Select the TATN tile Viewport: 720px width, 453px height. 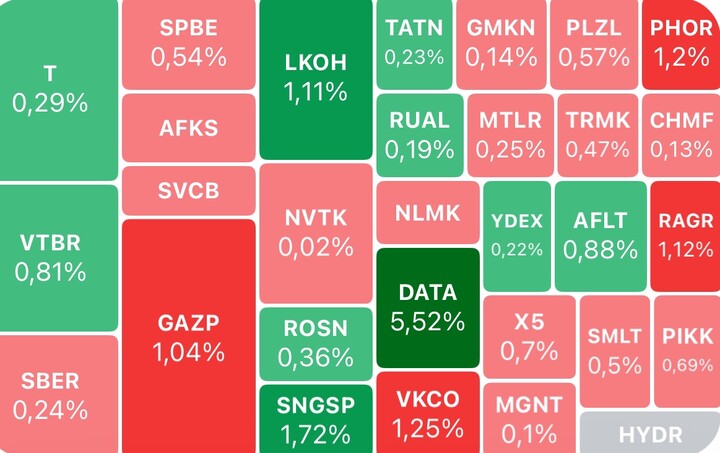point(414,44)
